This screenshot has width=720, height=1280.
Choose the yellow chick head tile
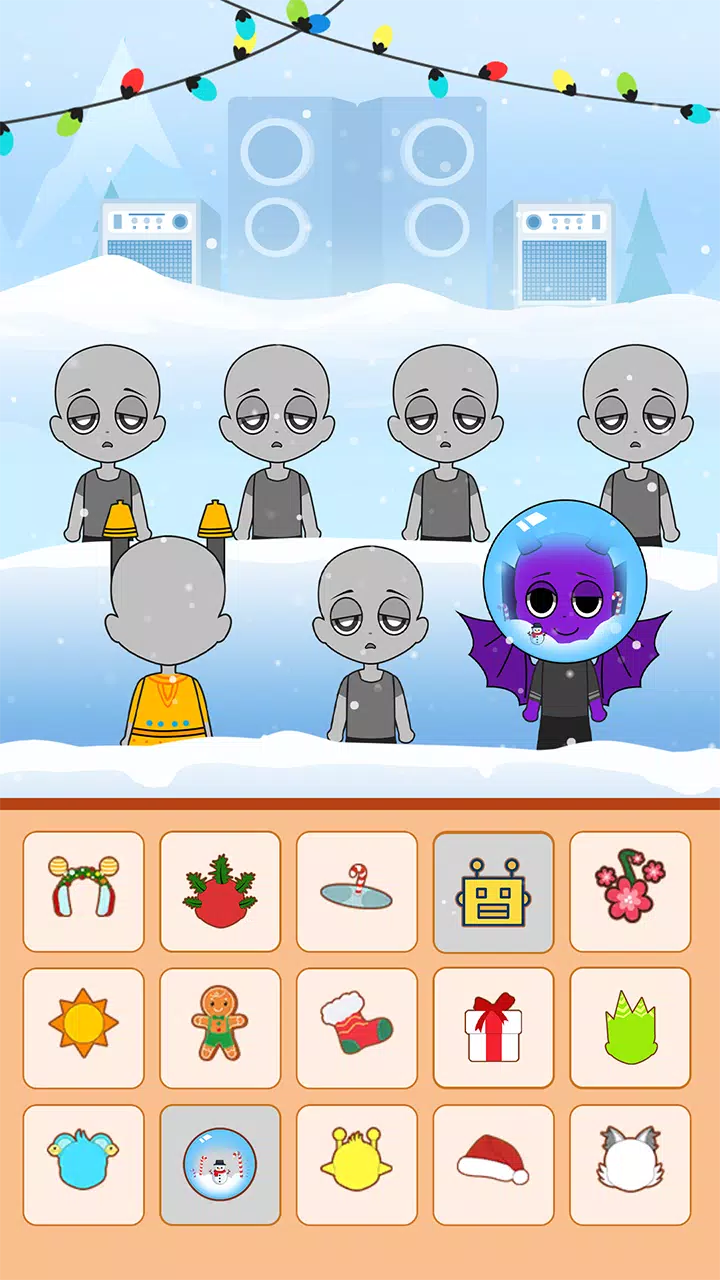pos(357,1165)
